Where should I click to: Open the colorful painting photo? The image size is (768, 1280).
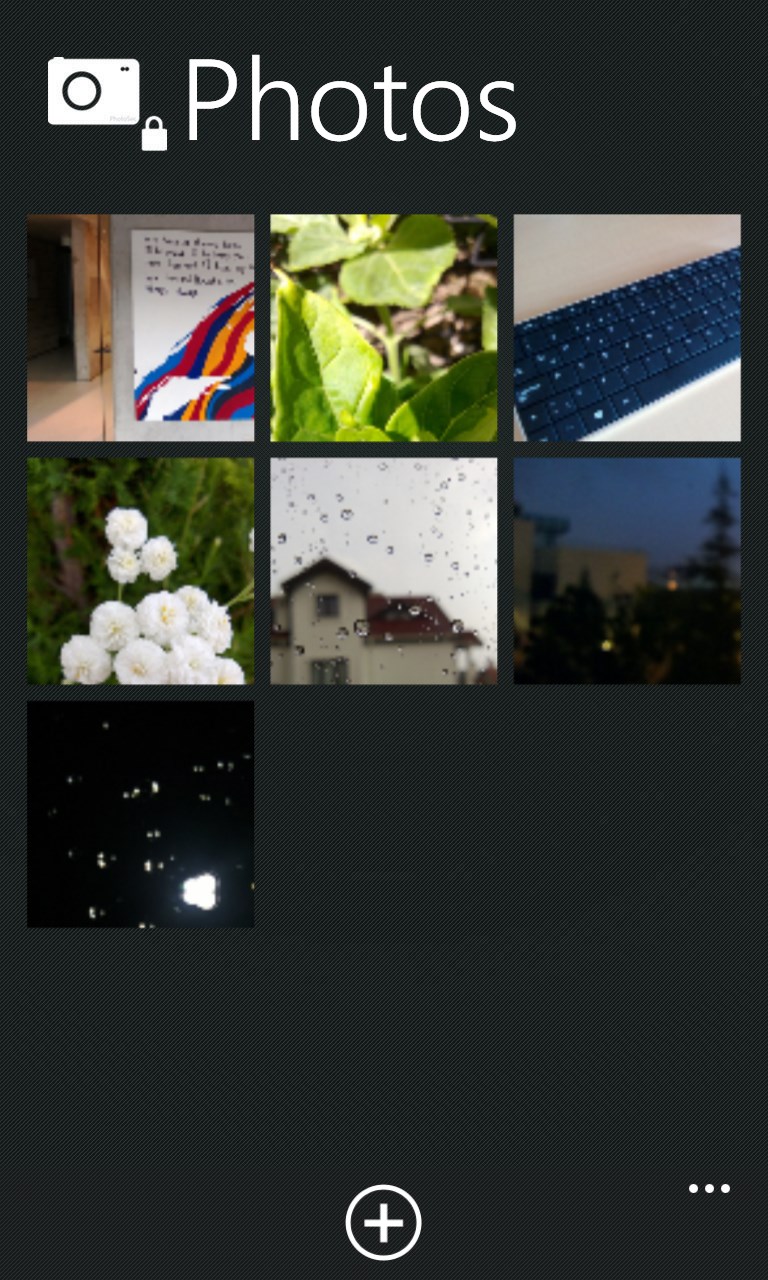coord(140,327)
